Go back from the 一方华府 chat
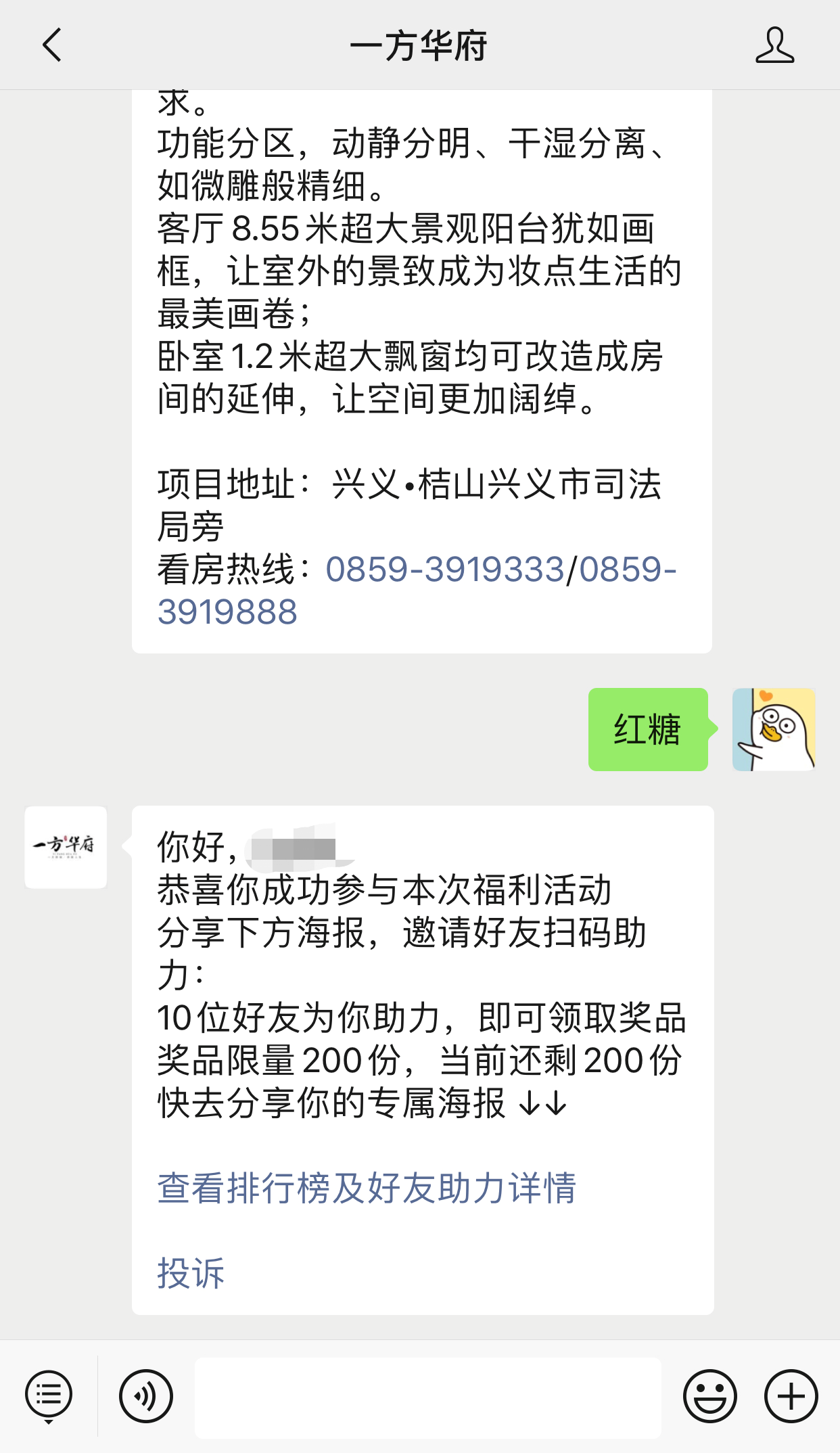 pos(52,45)
